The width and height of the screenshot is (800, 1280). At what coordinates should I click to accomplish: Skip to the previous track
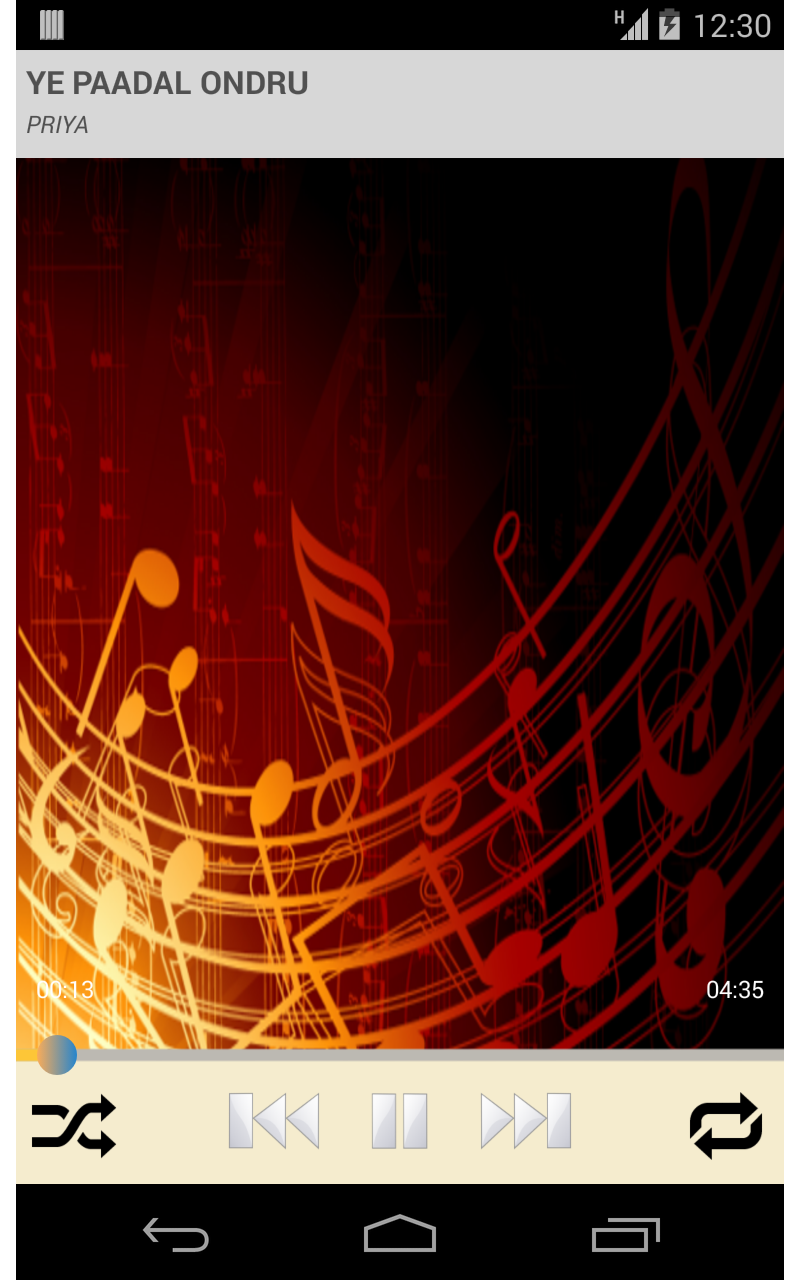(x=274, y=1121)
